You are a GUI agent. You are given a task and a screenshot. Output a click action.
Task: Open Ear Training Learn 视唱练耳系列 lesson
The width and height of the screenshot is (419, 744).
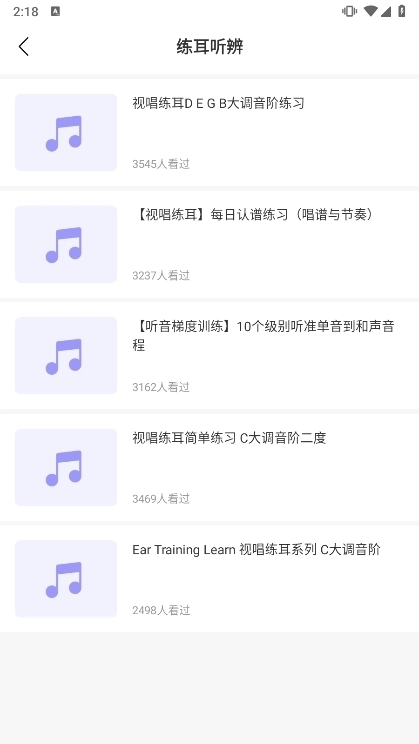[x=209, y=578]
